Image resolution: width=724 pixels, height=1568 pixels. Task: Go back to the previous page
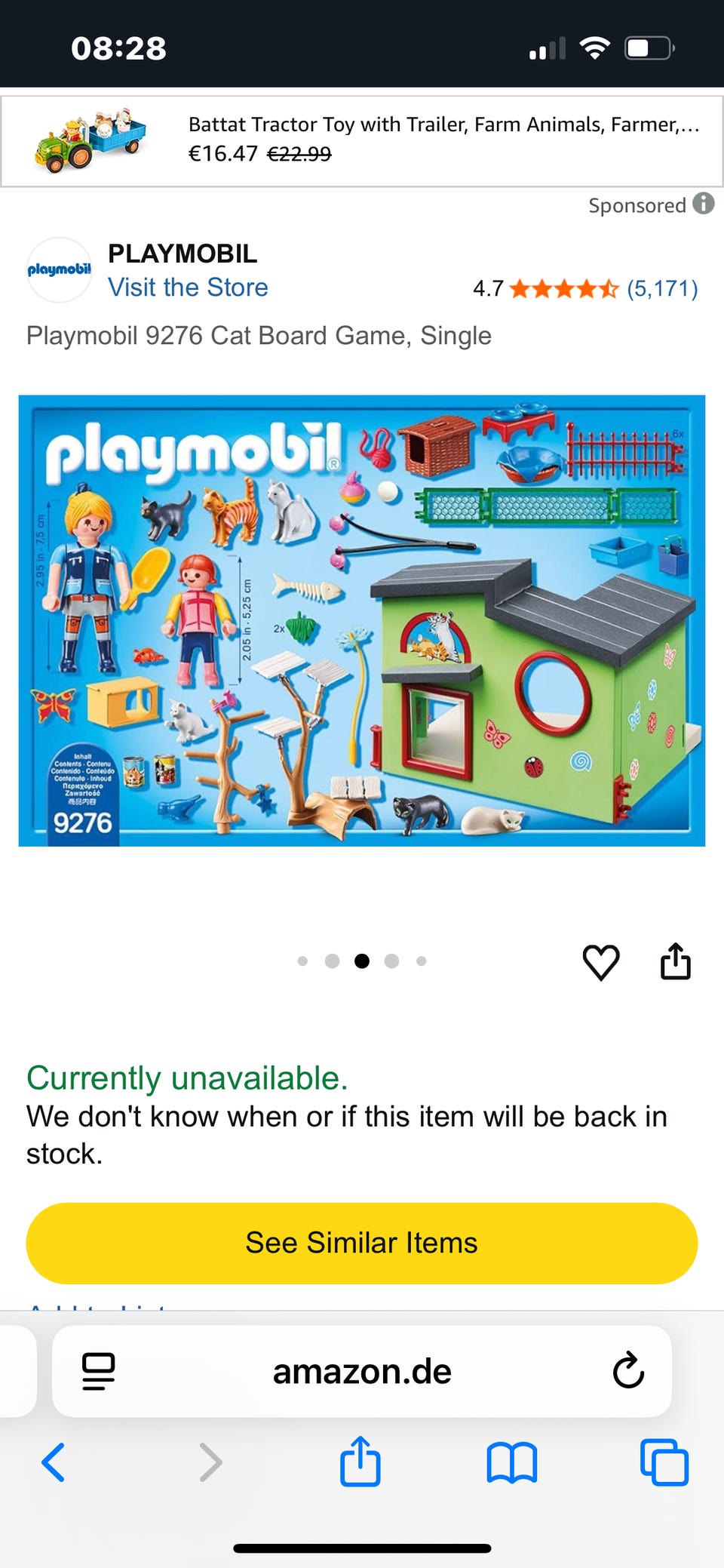53,1462
